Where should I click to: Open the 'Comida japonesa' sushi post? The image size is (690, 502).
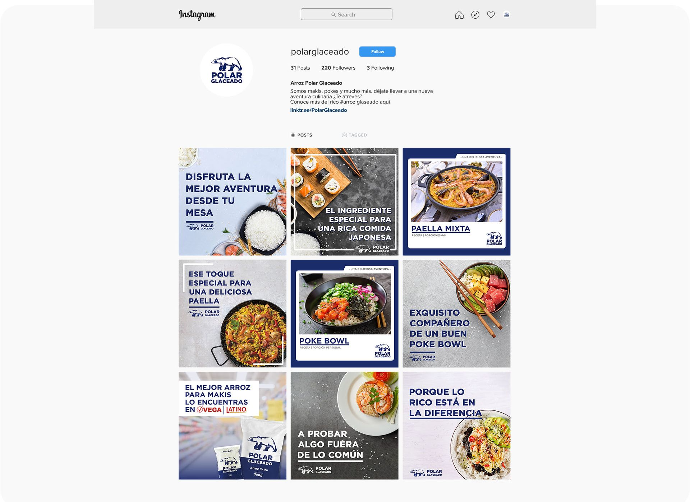[x=344, y=201]
